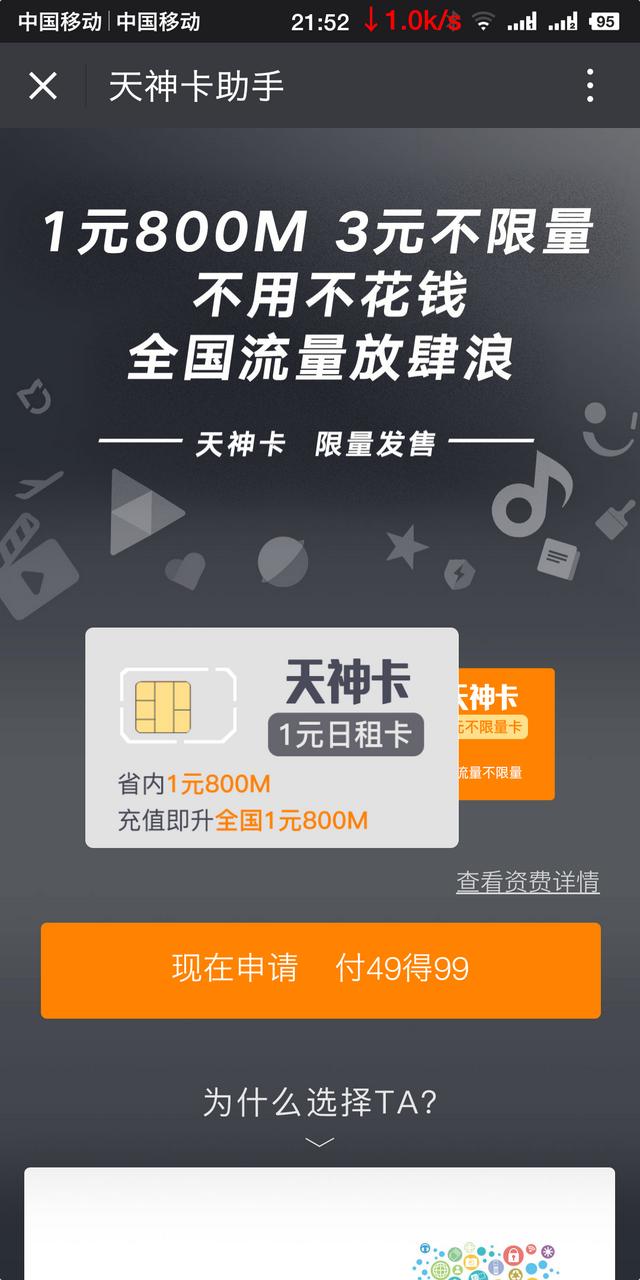This screenshot has height=1280, width=640.
Task: Open the 查看资费详情 link
Action: (527, 882)
